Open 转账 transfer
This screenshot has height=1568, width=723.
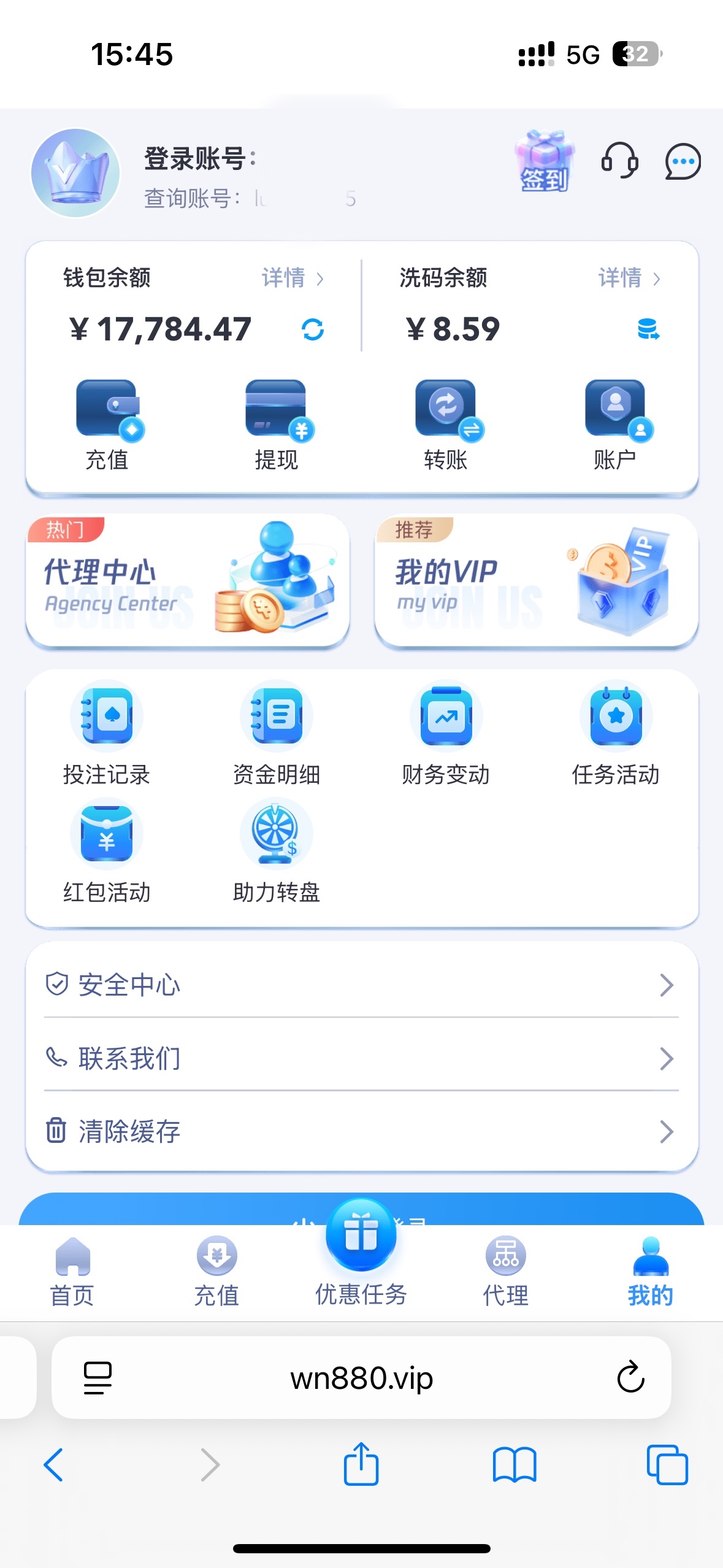446,425
